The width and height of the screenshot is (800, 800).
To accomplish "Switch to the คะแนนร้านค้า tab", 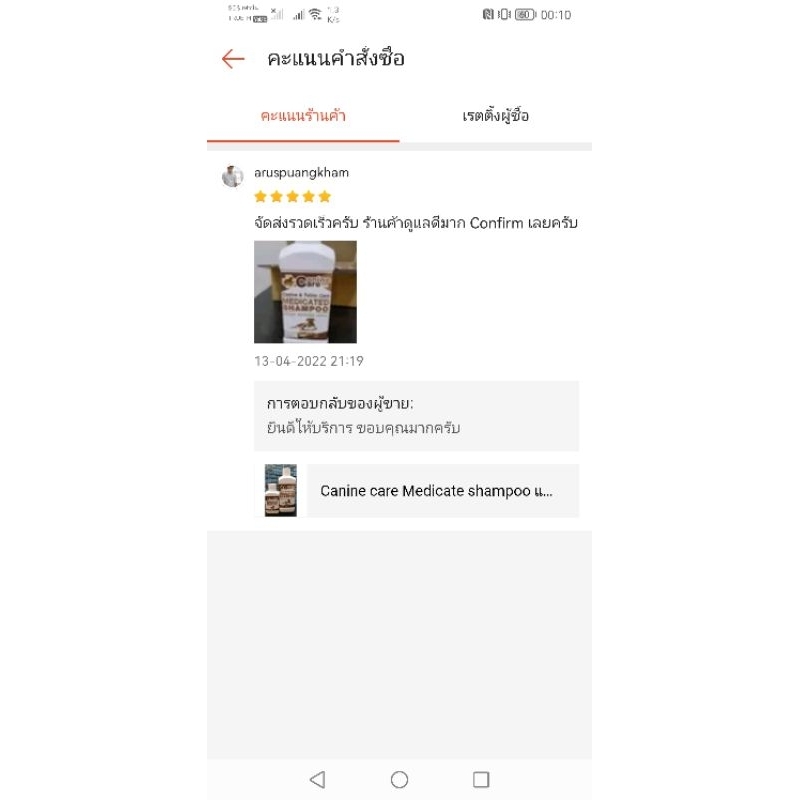I will pyautogui.click(x=303, y=116).
